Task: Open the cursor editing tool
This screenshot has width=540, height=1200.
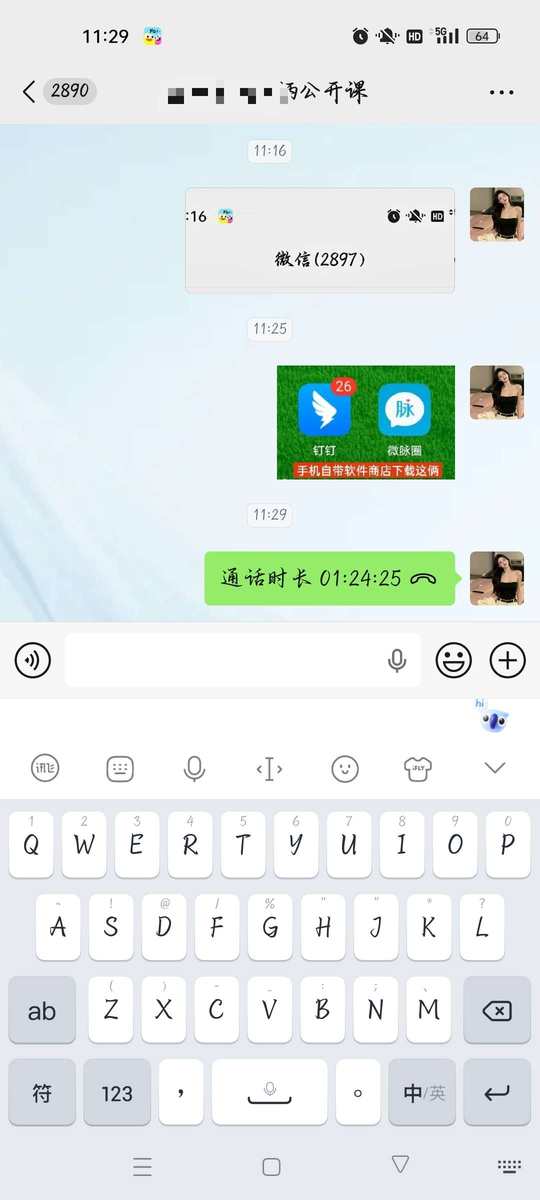Action: tap(270, 768)
